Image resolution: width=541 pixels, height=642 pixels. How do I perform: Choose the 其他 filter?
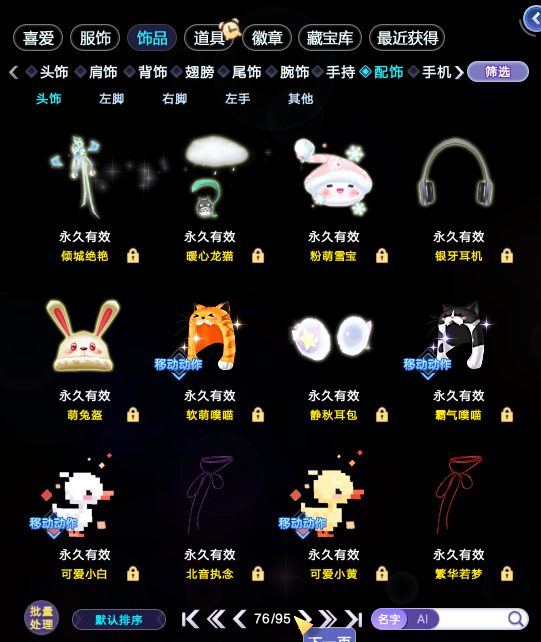[301, 99]
